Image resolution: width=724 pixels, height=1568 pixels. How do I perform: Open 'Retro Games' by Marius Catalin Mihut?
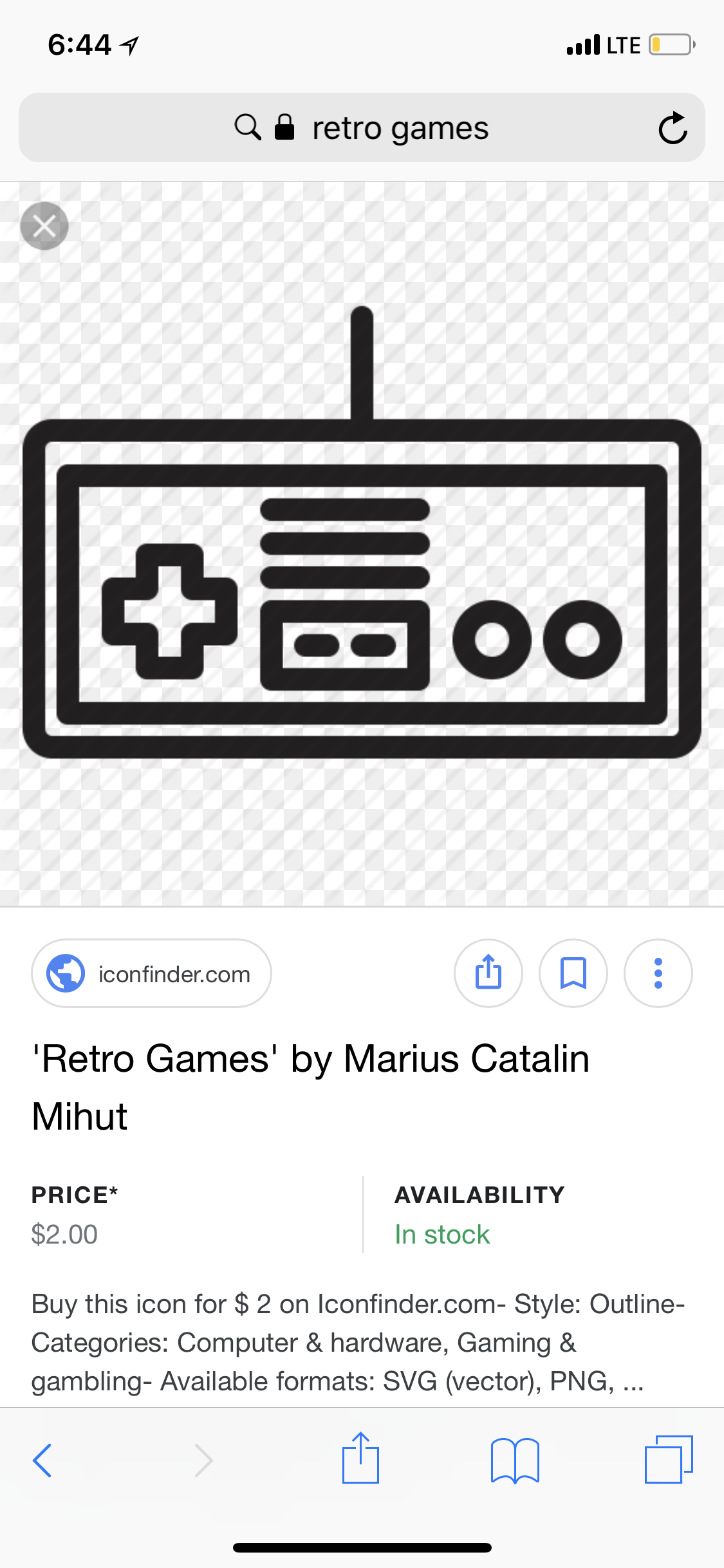point(311,1087)
